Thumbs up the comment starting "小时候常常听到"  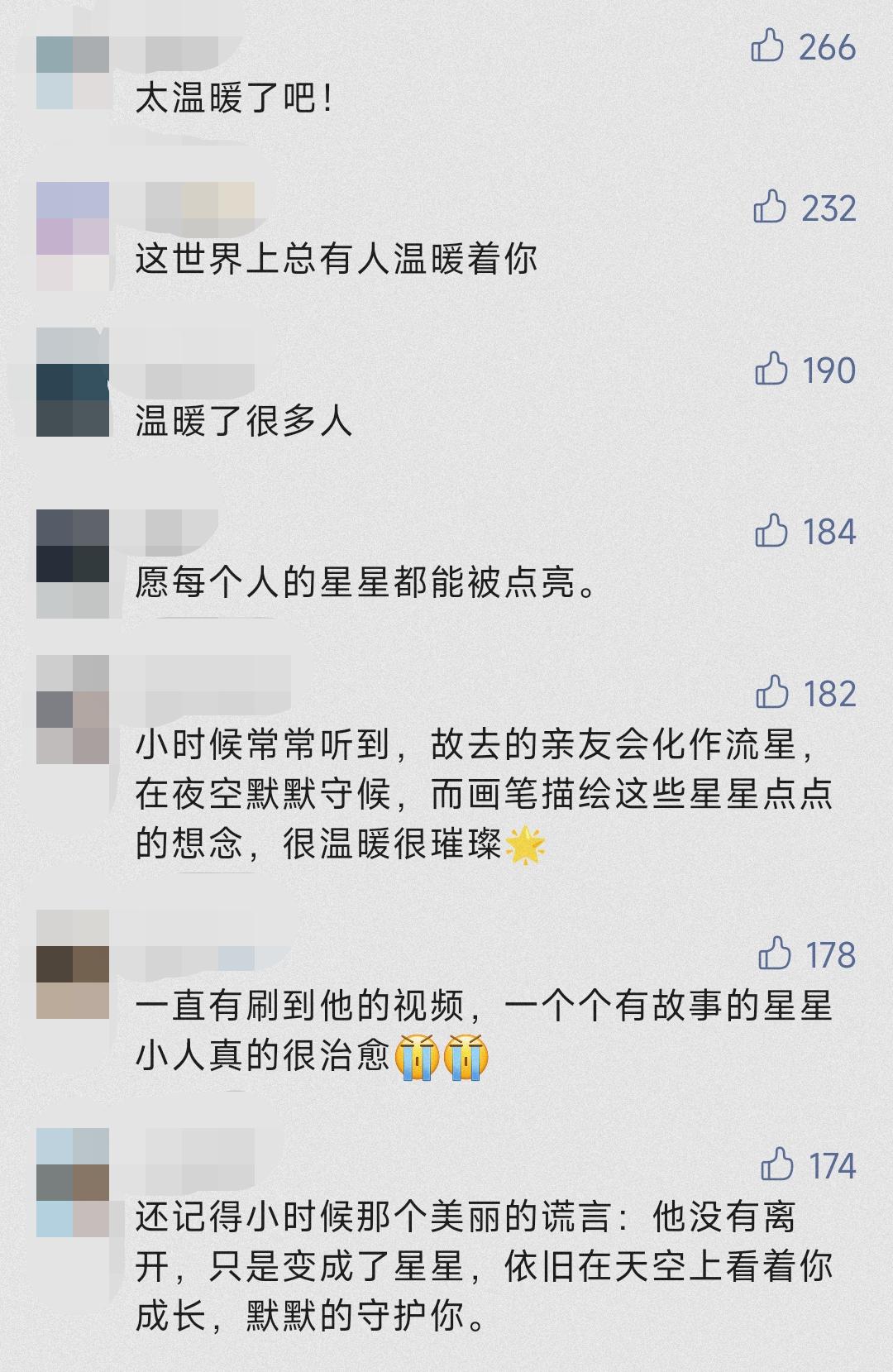click(x=771, y=693)
